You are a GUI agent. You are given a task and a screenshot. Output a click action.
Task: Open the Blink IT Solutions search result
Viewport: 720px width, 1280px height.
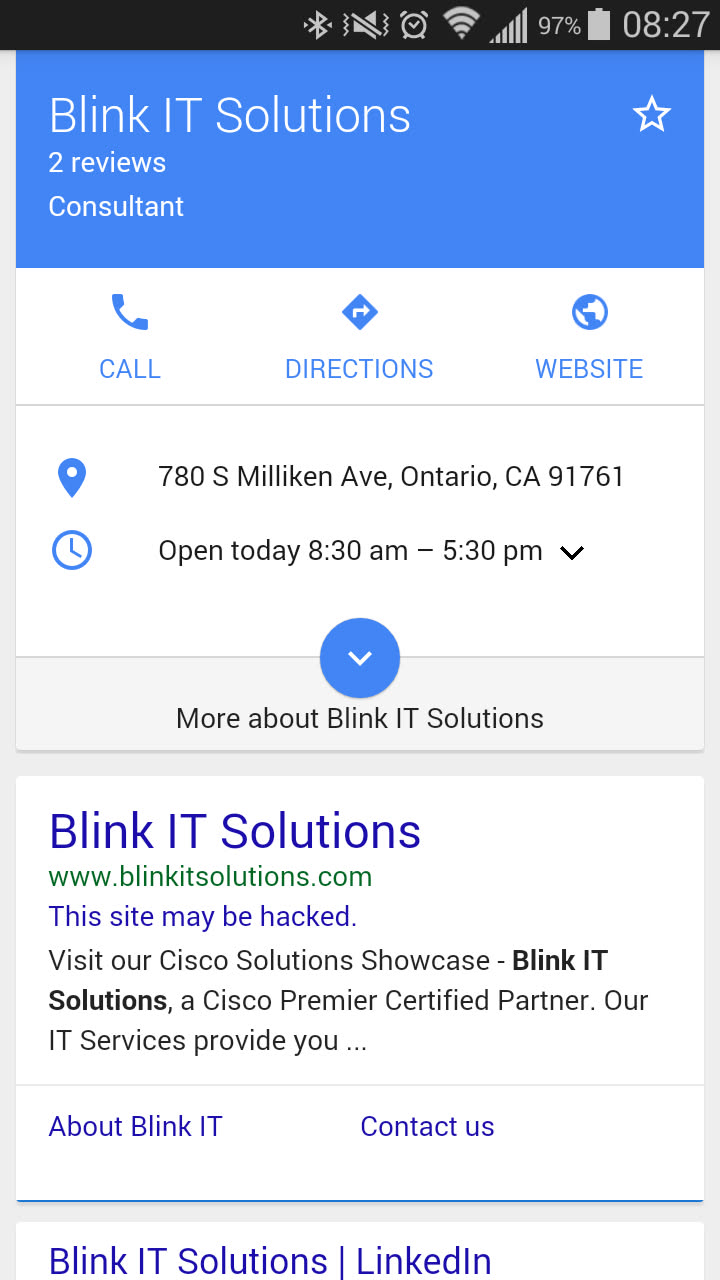(x=235, y=831)
